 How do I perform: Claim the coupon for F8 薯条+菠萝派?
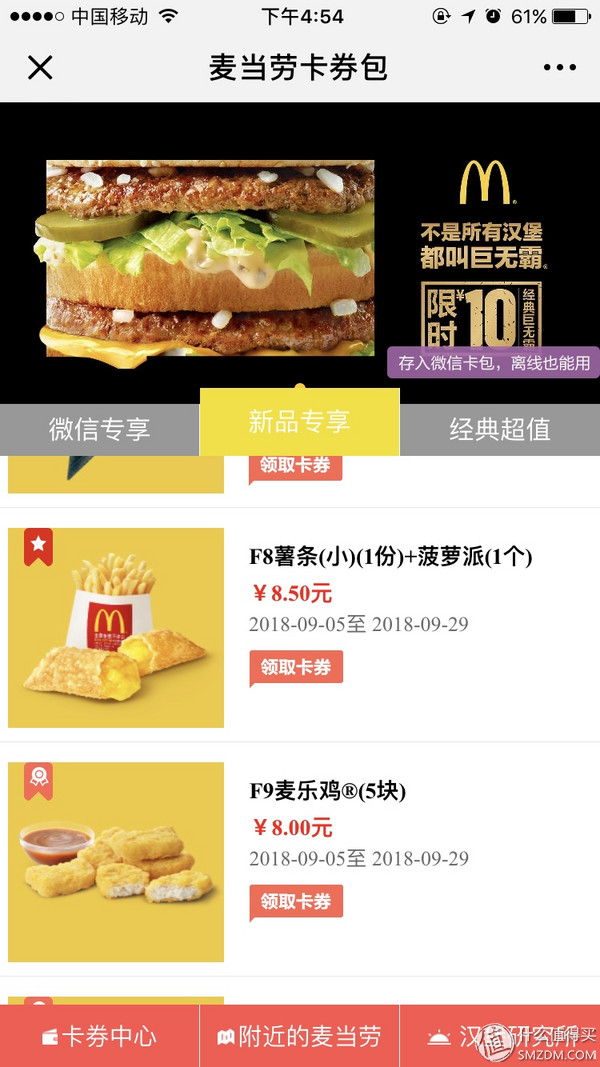(296, 667)
